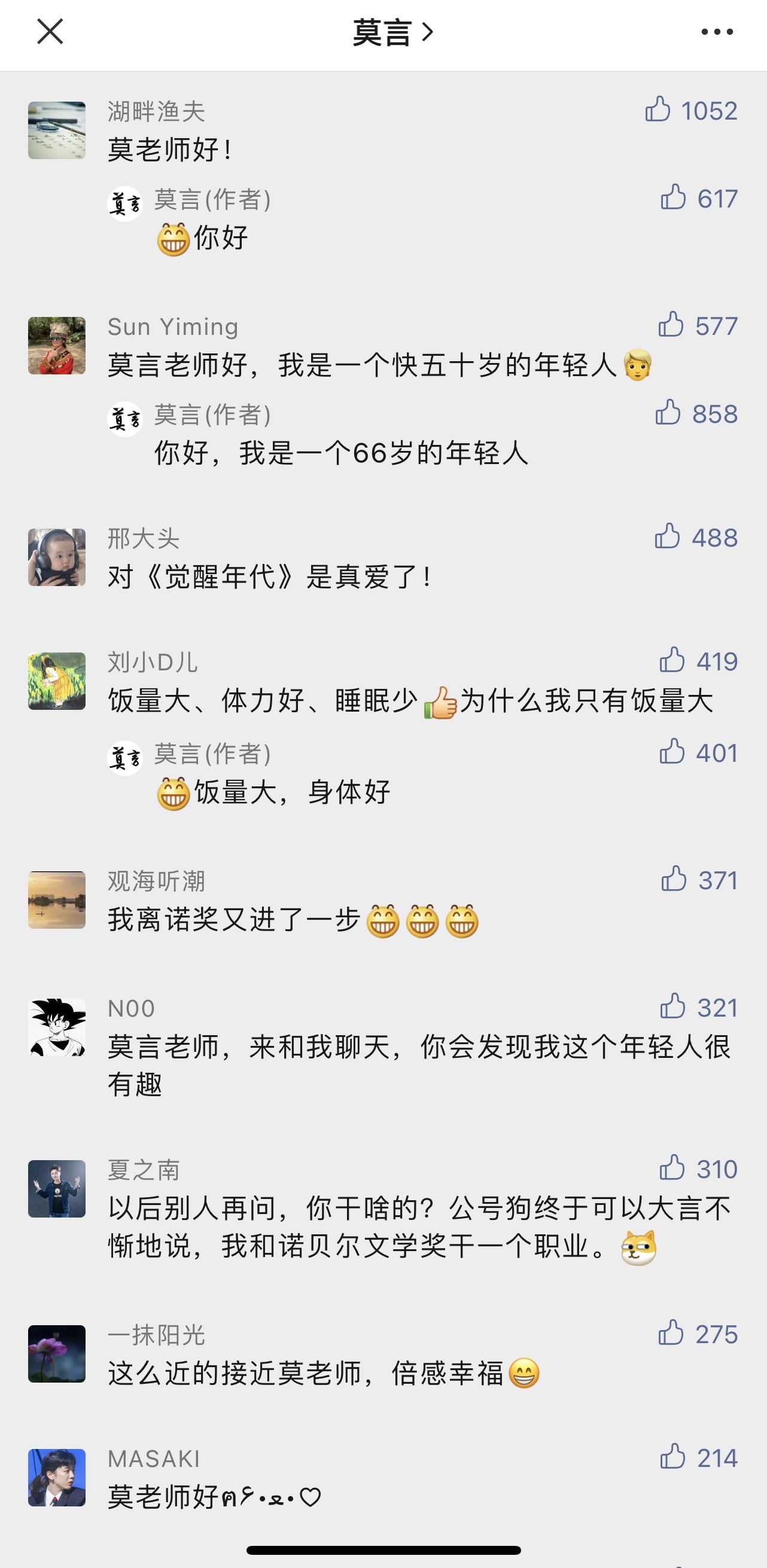Like 一抹阳光's comment
767x1568 pixels.
[x=671, y=1333]
